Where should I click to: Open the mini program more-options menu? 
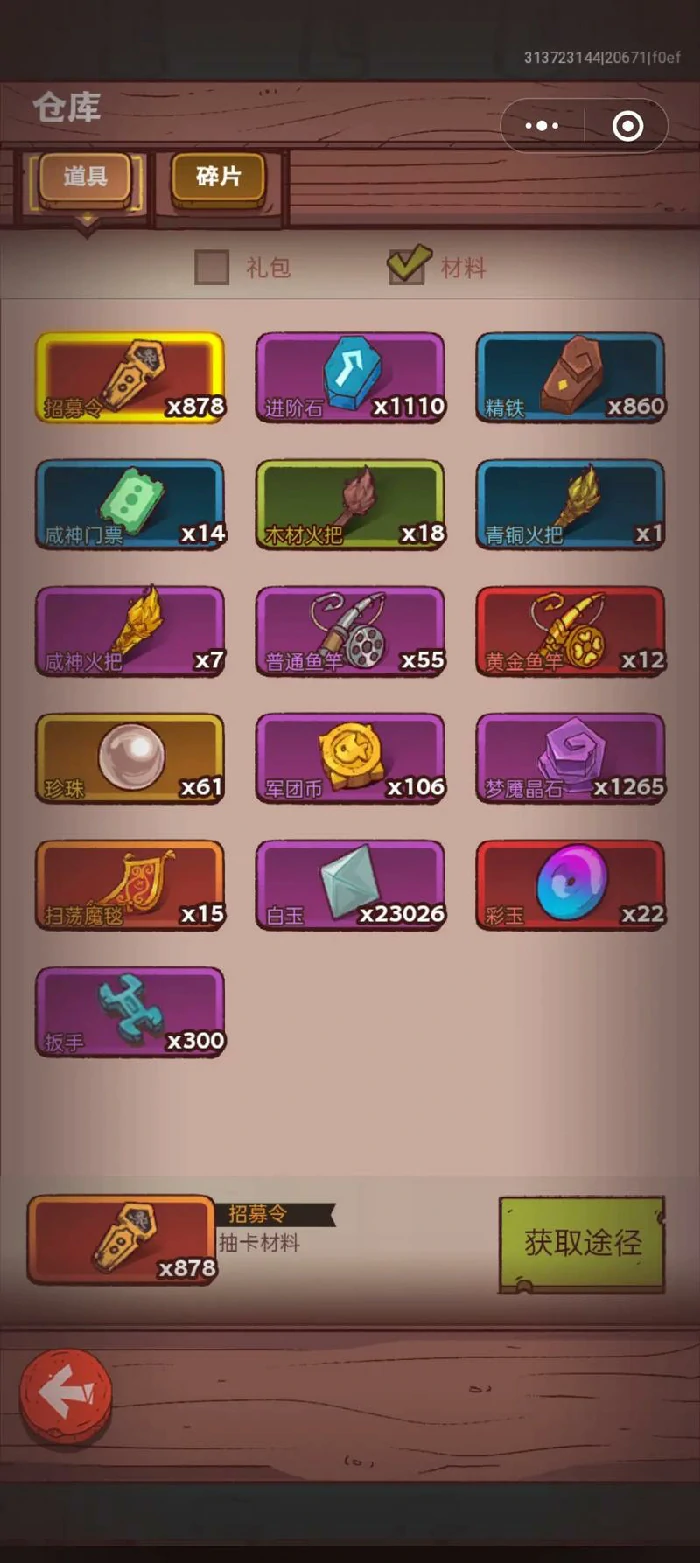[542, 126]
